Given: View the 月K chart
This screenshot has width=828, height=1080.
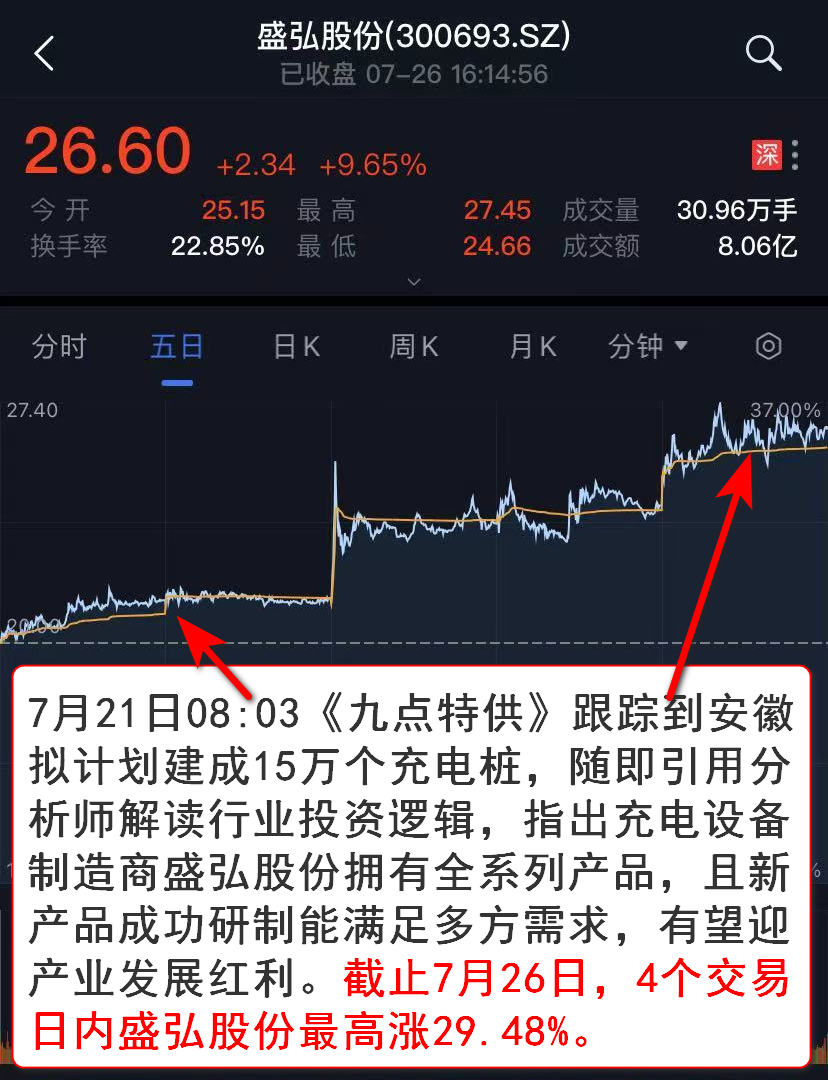Looking at the screenshot, I should (x=532, y=347).
